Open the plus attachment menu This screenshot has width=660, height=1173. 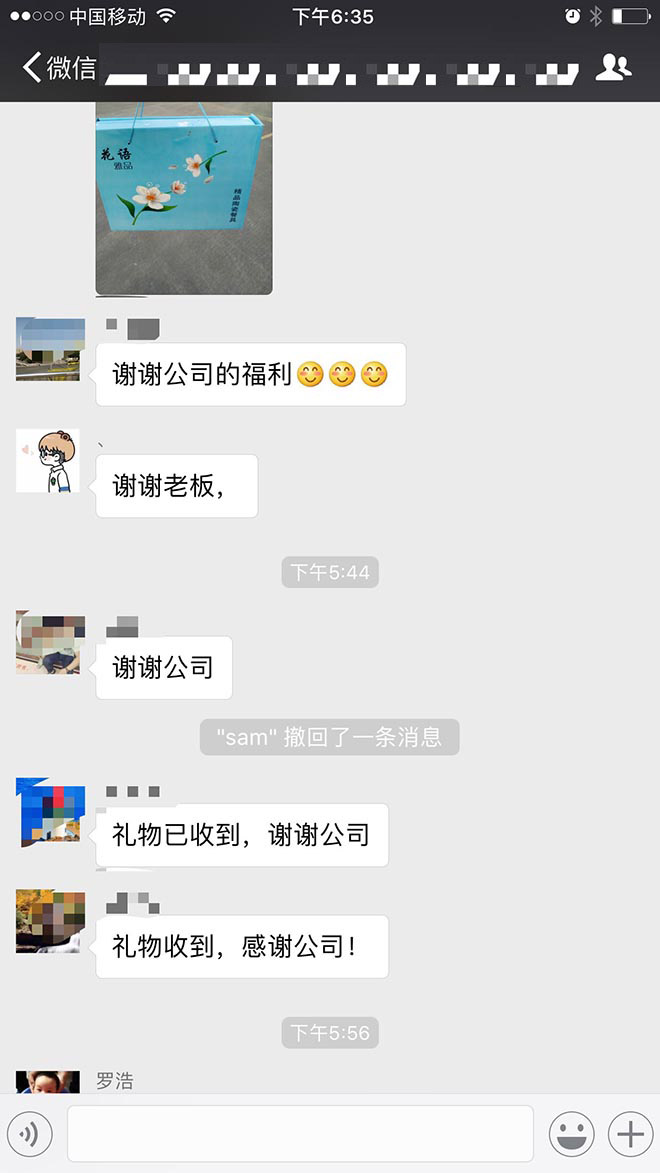coord(630,1134)
